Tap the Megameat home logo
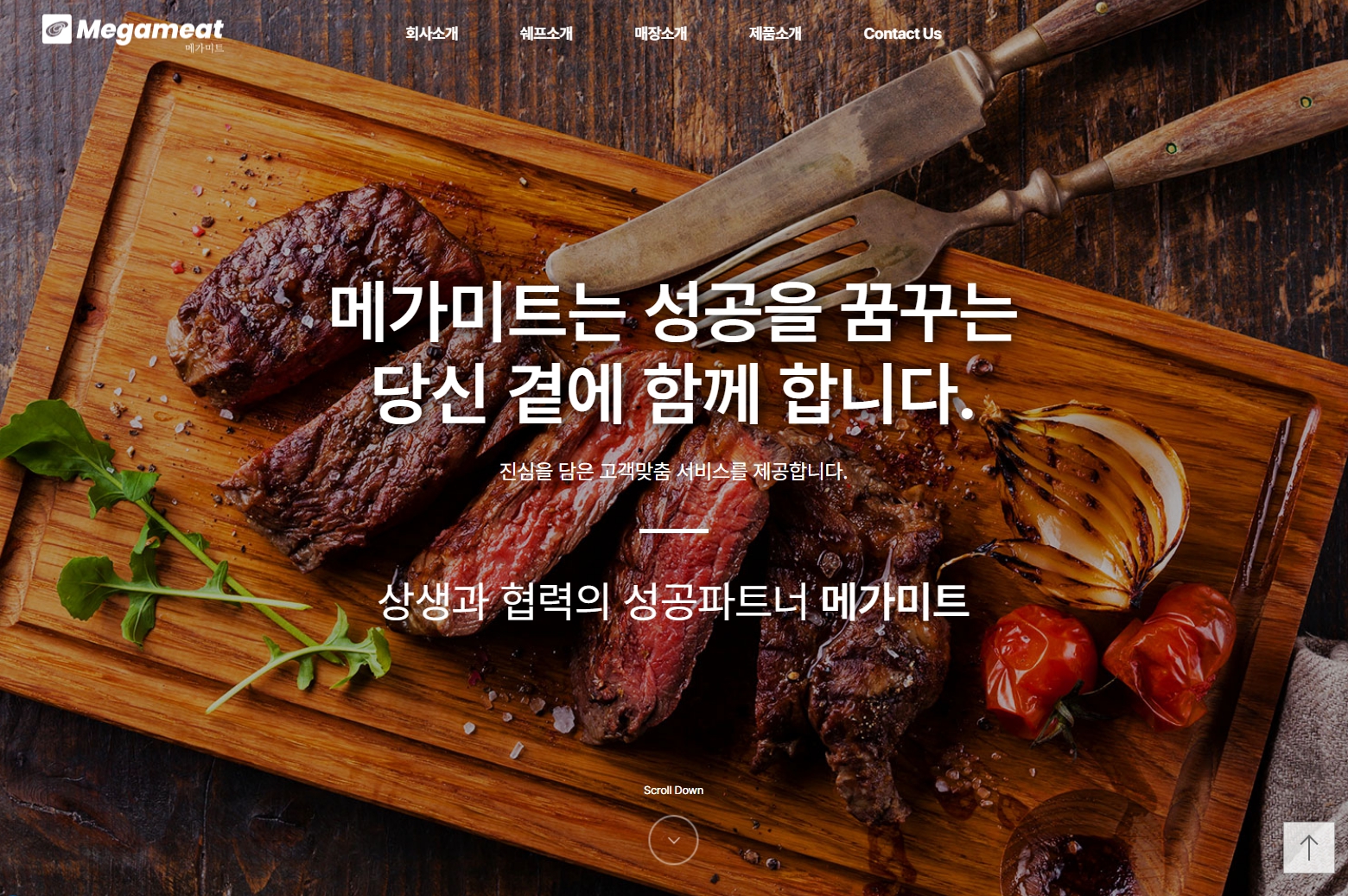1348x896 pixels. click(133, 32)
